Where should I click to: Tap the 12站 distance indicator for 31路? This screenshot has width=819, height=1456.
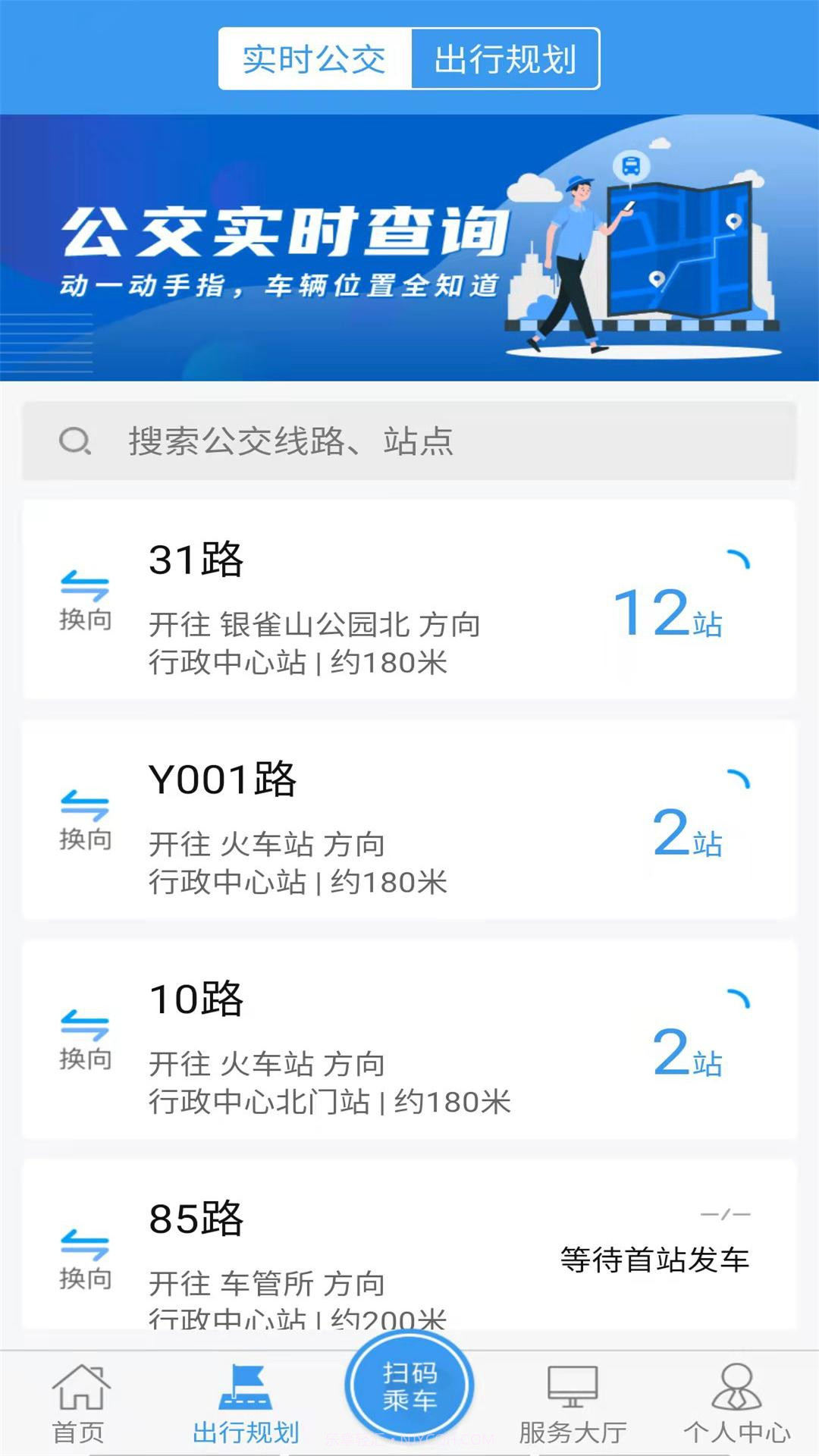(667, 622)
